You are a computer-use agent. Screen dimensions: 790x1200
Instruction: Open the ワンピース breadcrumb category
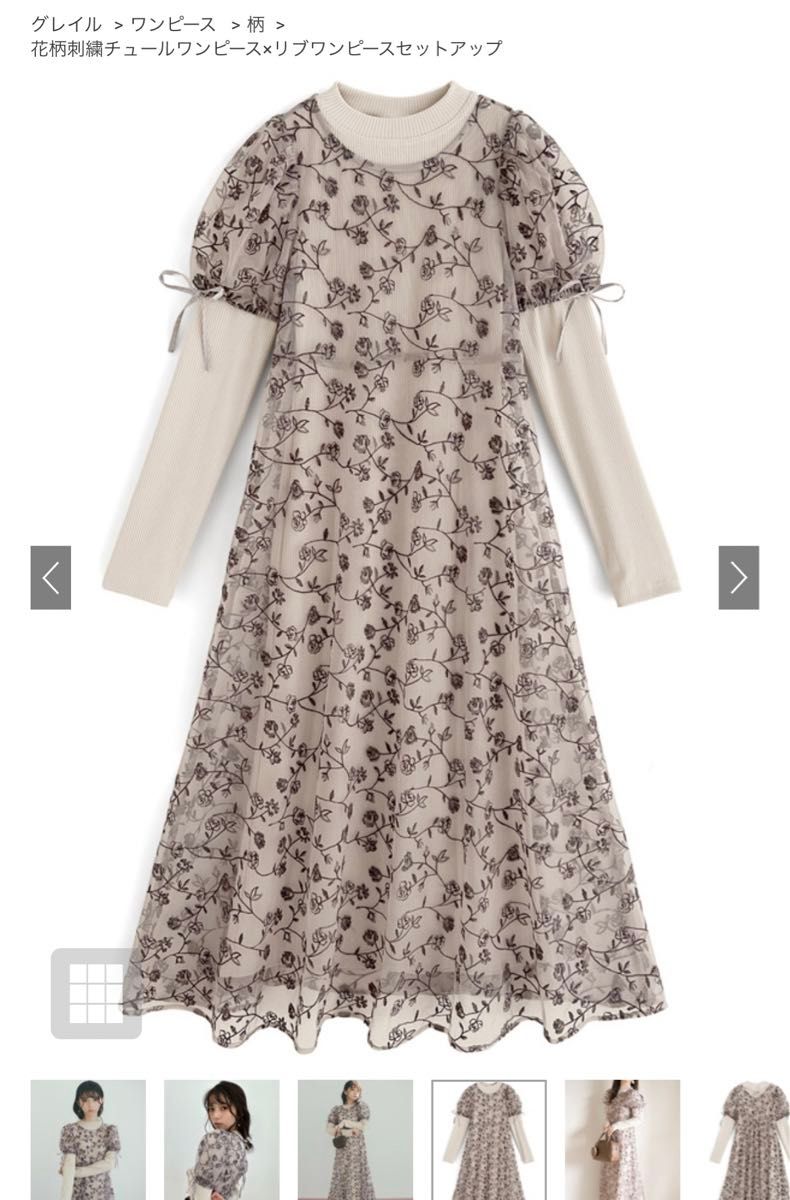click(172, 24)
